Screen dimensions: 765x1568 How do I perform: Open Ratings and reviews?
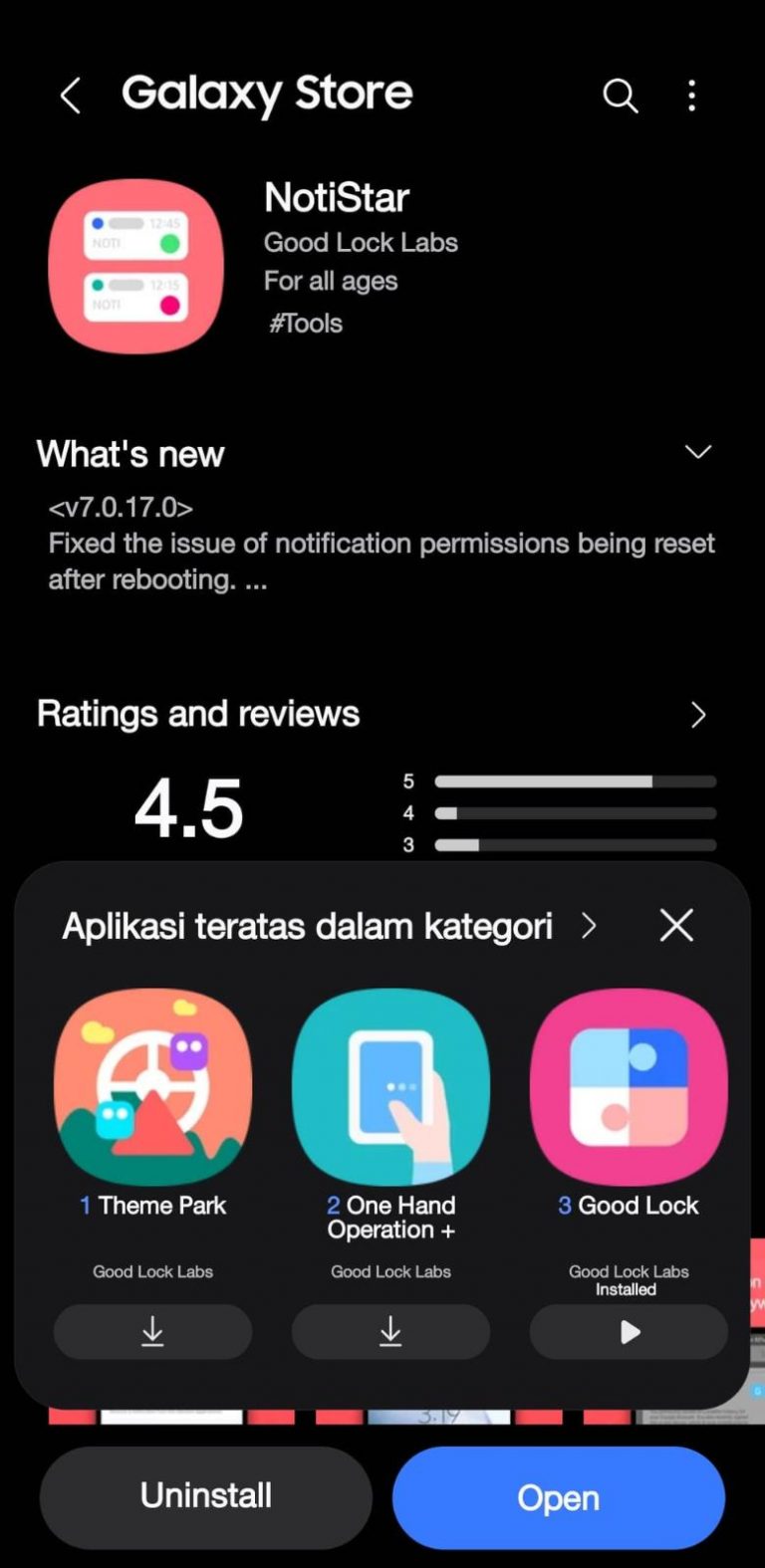click(x=697, y=714)
